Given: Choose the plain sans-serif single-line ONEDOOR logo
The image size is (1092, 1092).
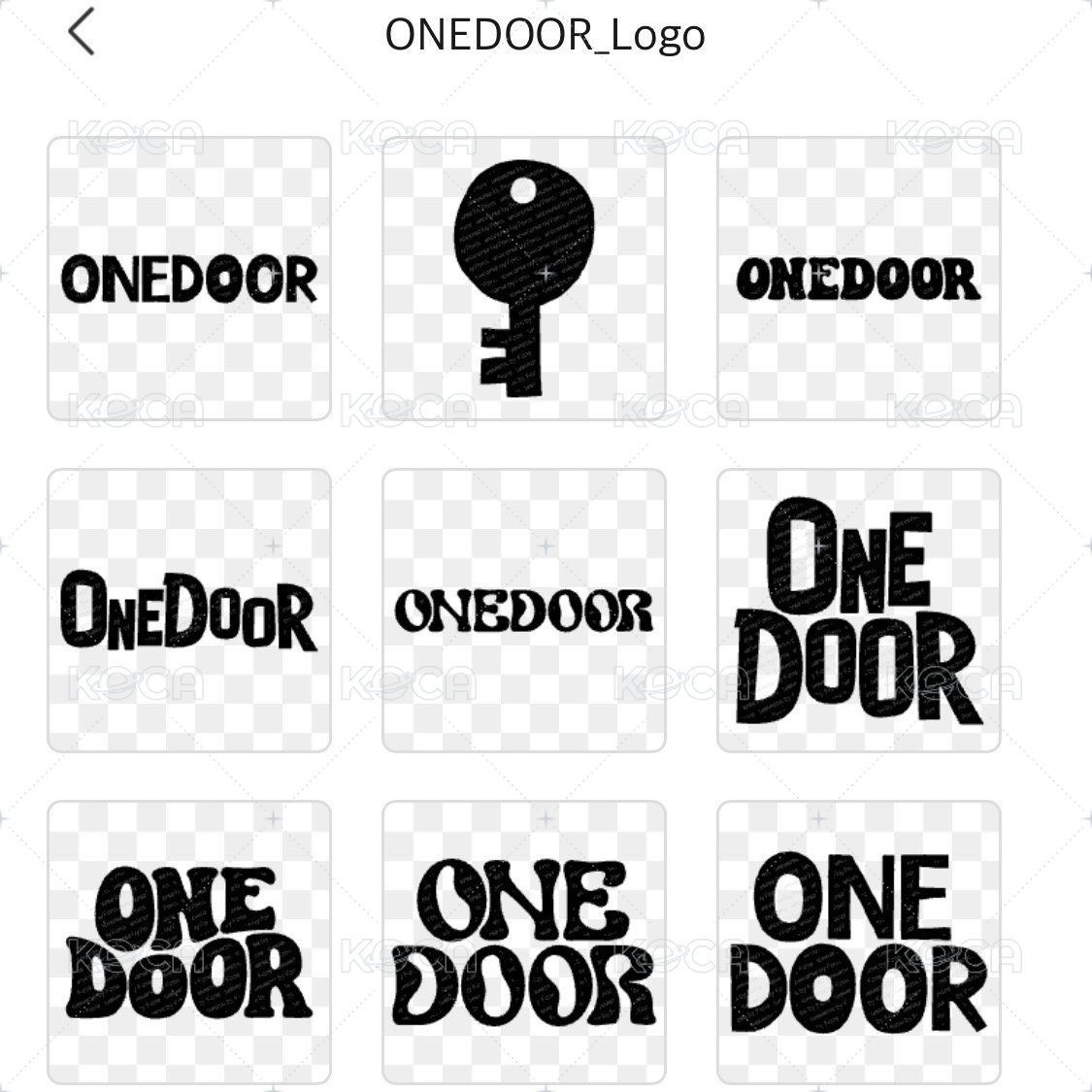Looking at the screenshot, I should click(x=189, y=279).
